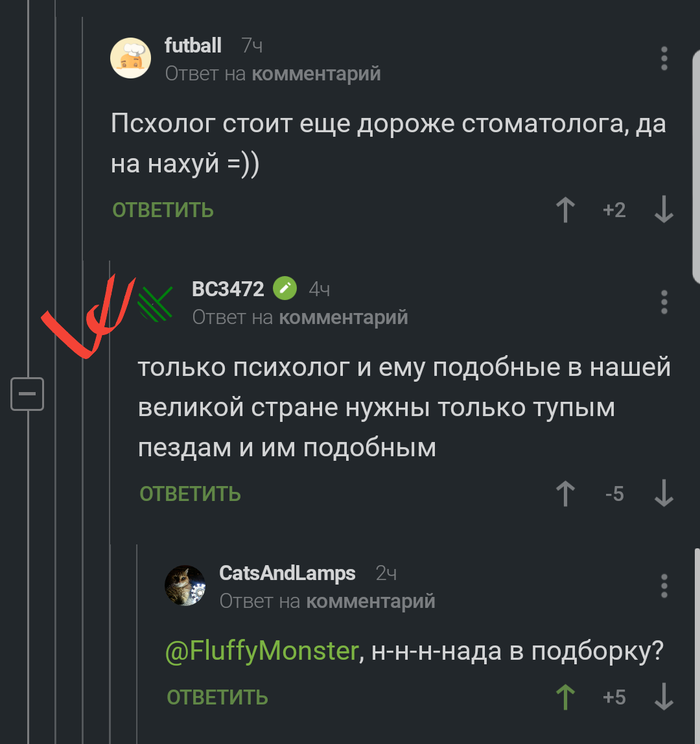700x744 pixels.
Task: Downvote BC3472's comment
Action: (664, 493)
